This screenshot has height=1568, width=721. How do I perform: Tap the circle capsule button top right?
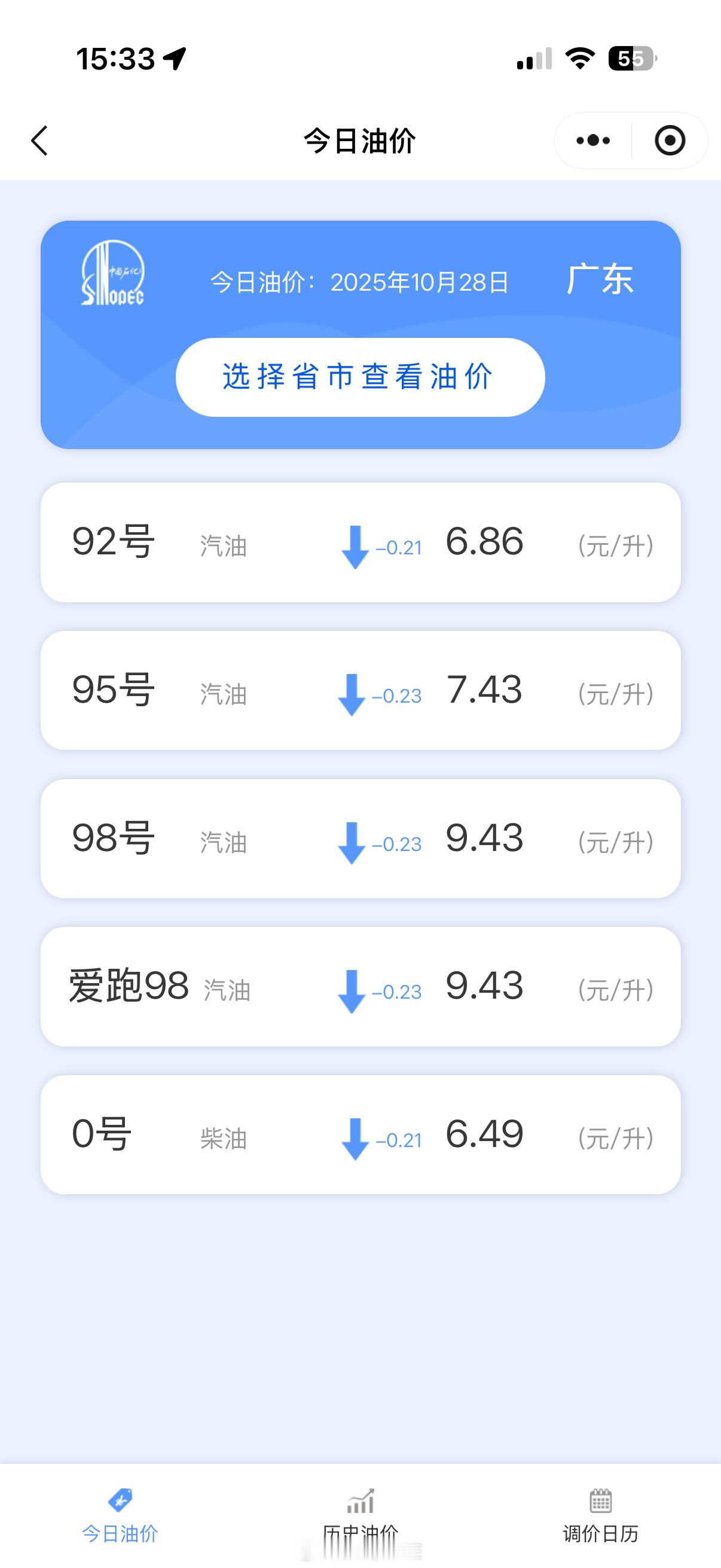coord(669,140)
